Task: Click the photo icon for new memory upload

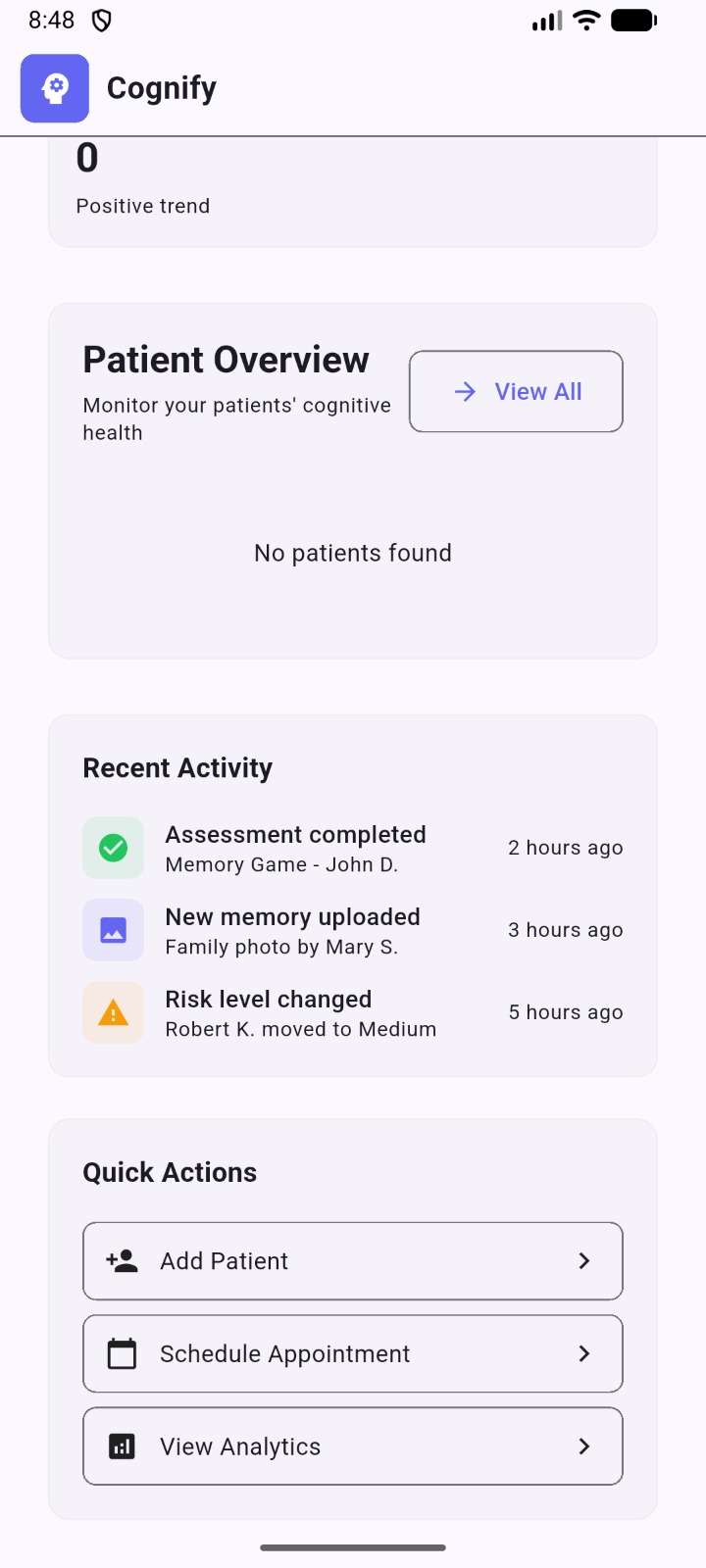Action: (113, 929)
